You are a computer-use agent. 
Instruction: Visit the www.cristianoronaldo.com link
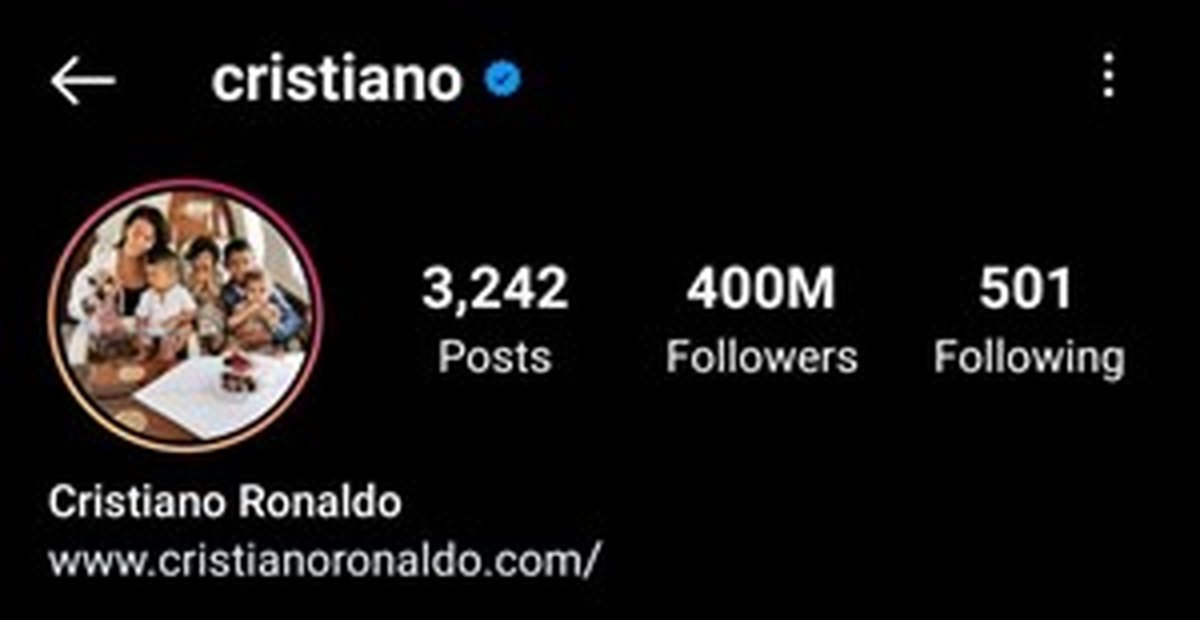323,561
